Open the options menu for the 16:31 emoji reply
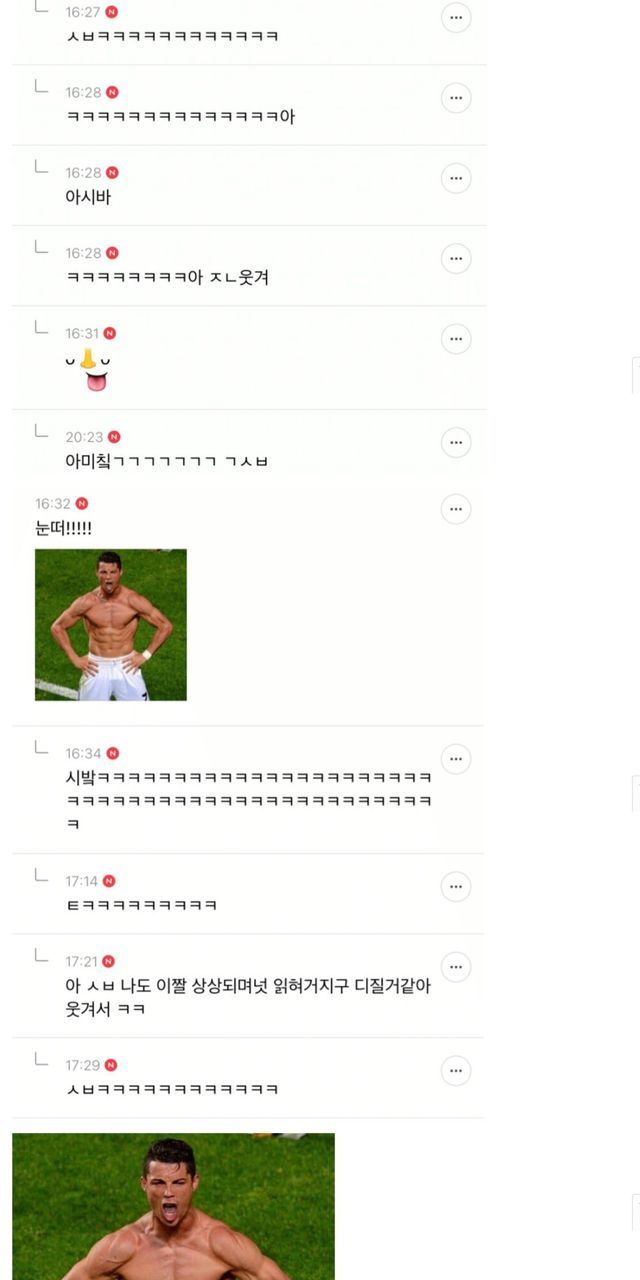This screenshot has width=640, height=1280. point(456,339)
